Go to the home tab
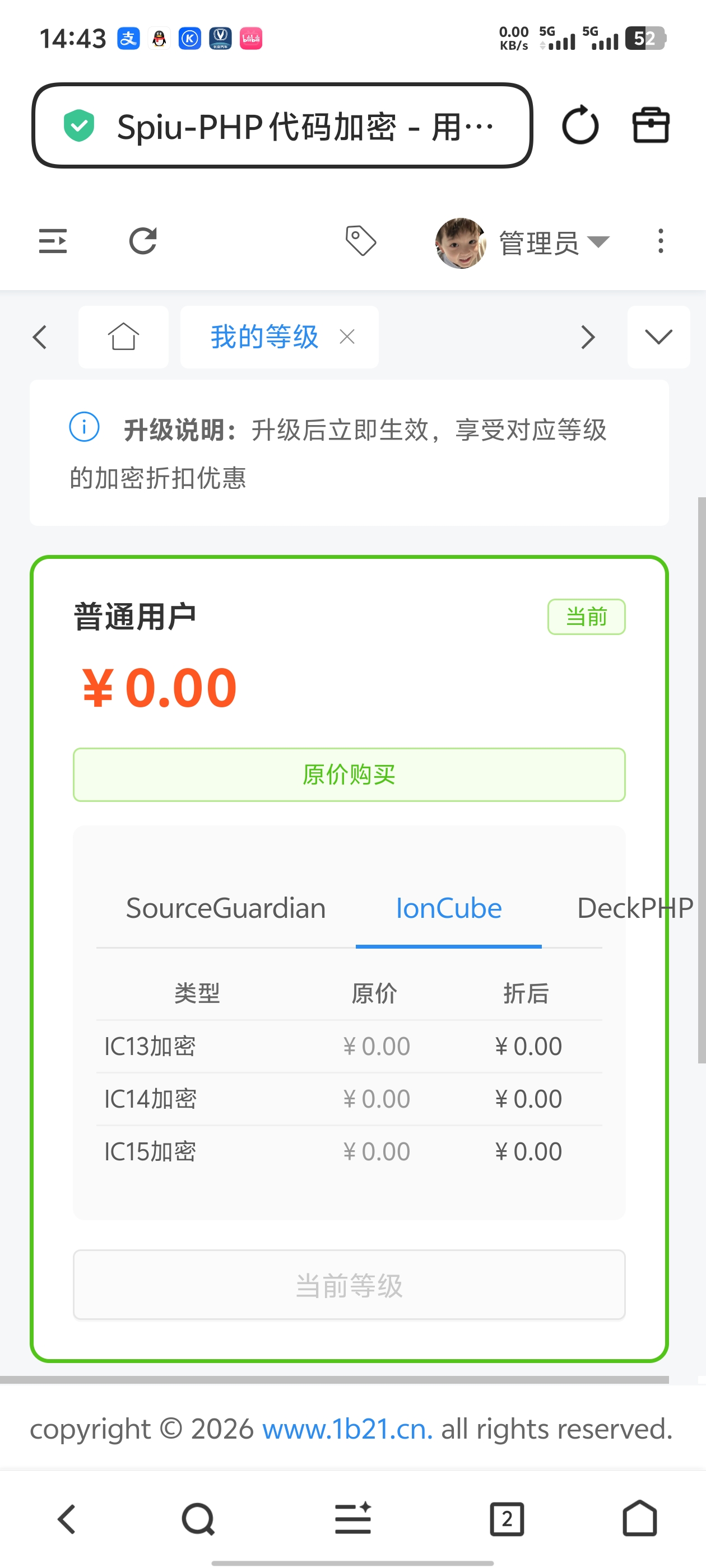This screenshot has width=706, height=1568. (x=124, y=337)
